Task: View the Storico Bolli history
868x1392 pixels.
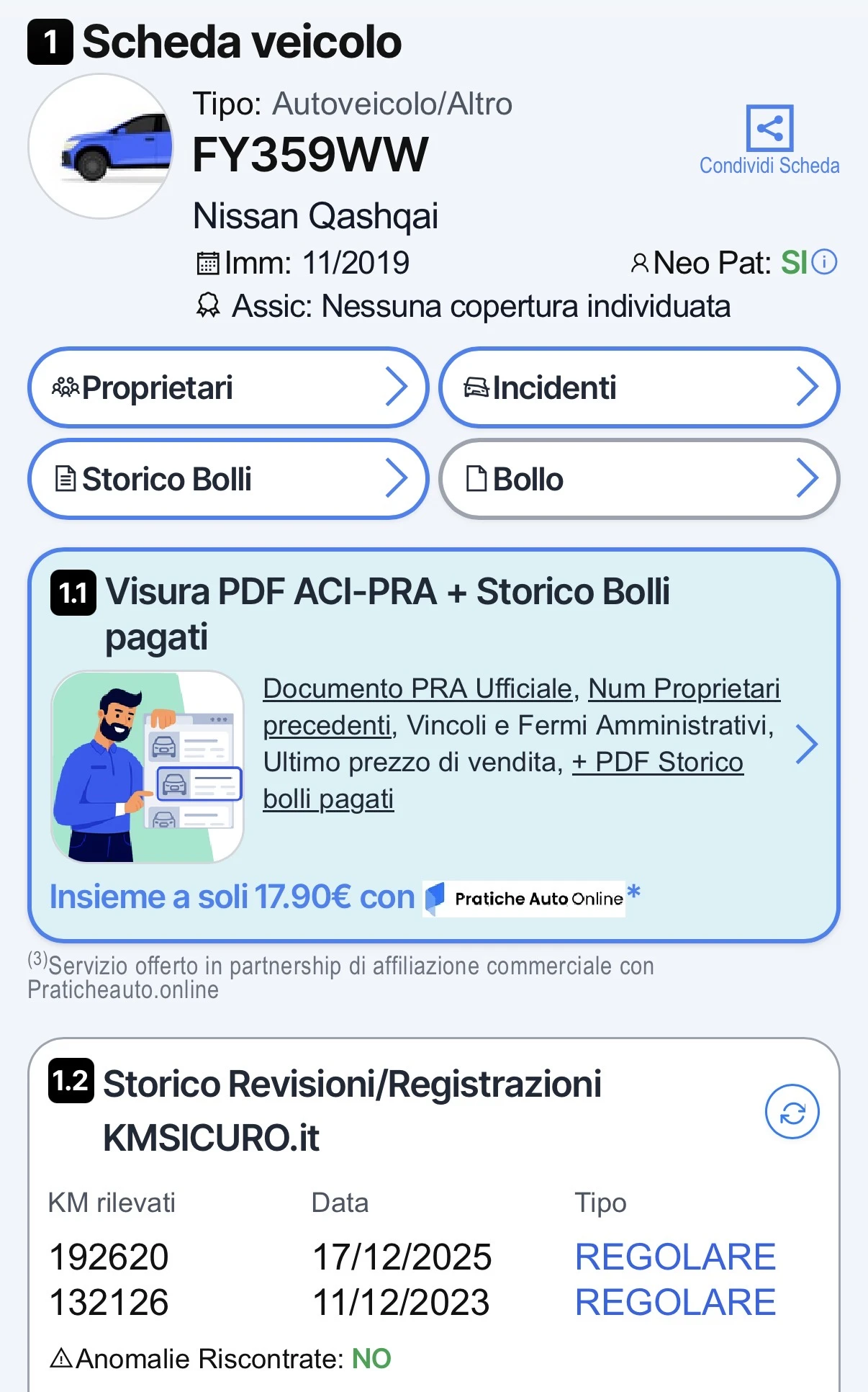Action: (228, 479)
